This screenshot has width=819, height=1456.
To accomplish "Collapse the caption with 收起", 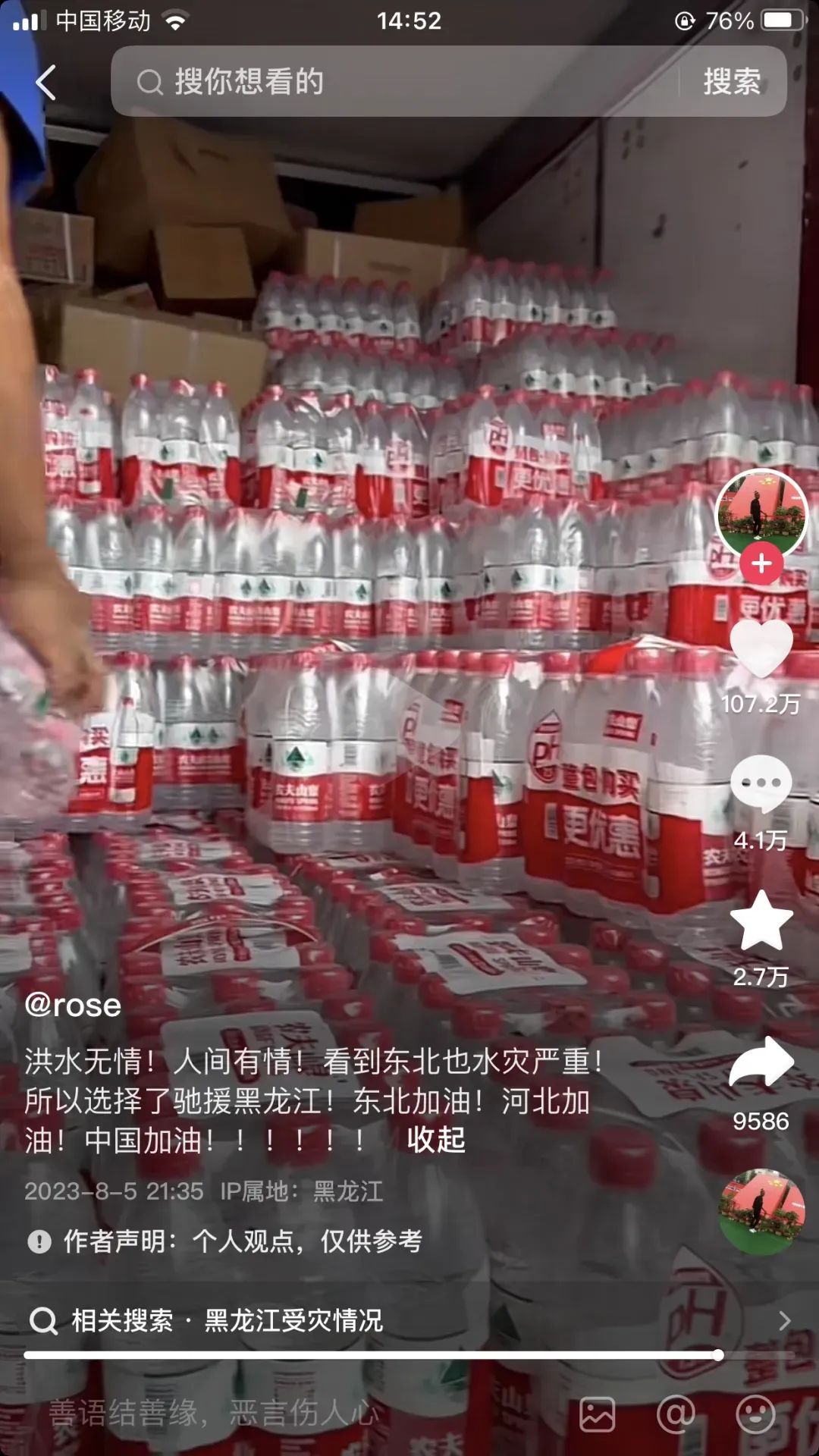I will [x=436, y=1140].
